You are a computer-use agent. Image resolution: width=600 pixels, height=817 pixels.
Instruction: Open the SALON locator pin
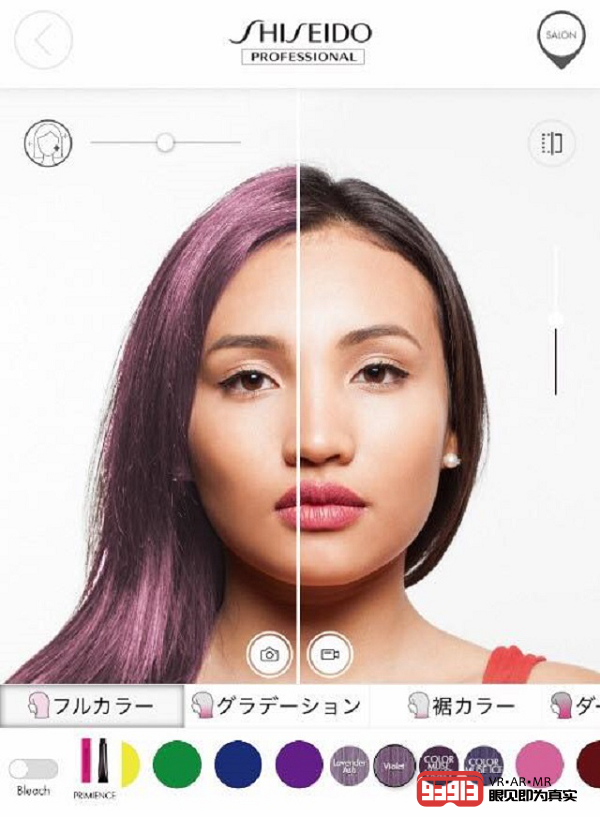point(559,38)
